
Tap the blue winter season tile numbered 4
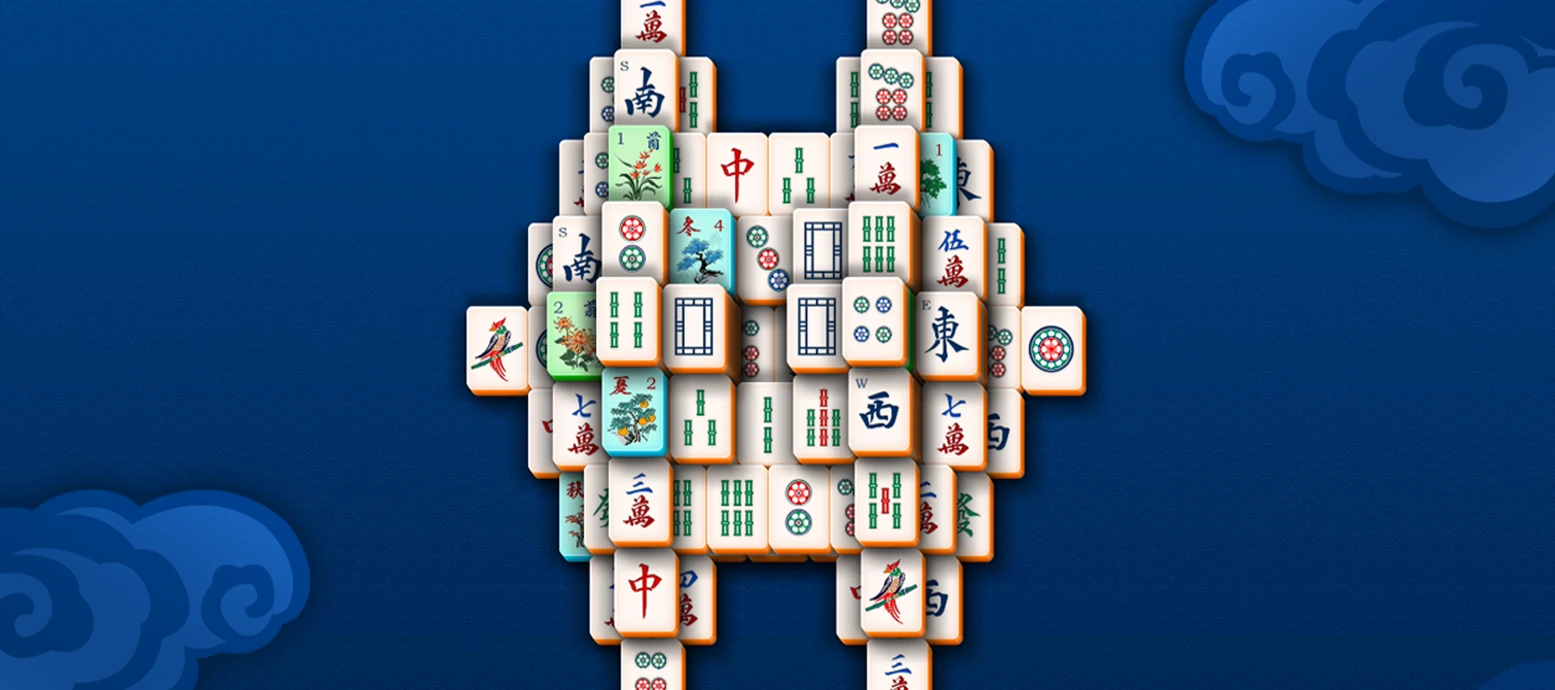pos(702,248)
